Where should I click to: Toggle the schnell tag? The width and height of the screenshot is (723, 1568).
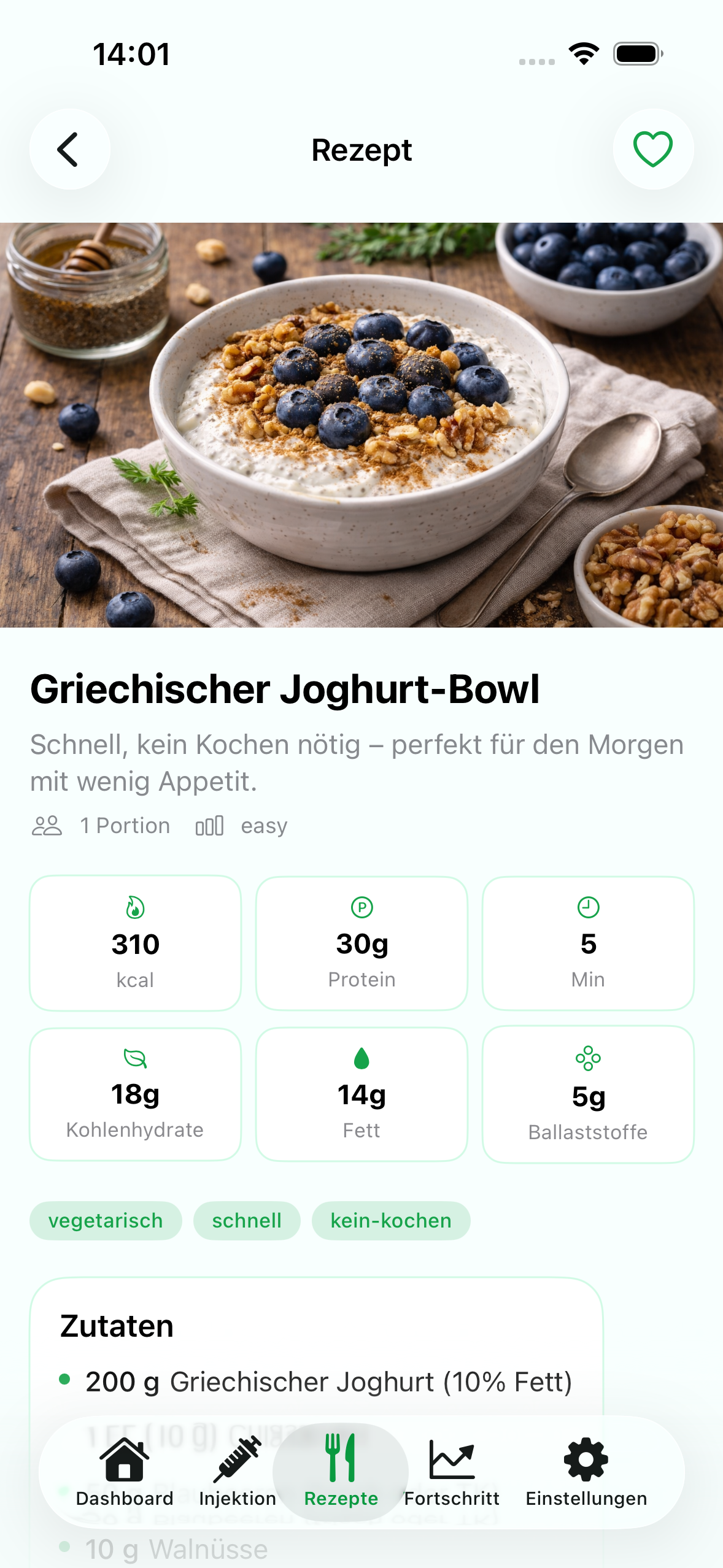coord(247,1220)
